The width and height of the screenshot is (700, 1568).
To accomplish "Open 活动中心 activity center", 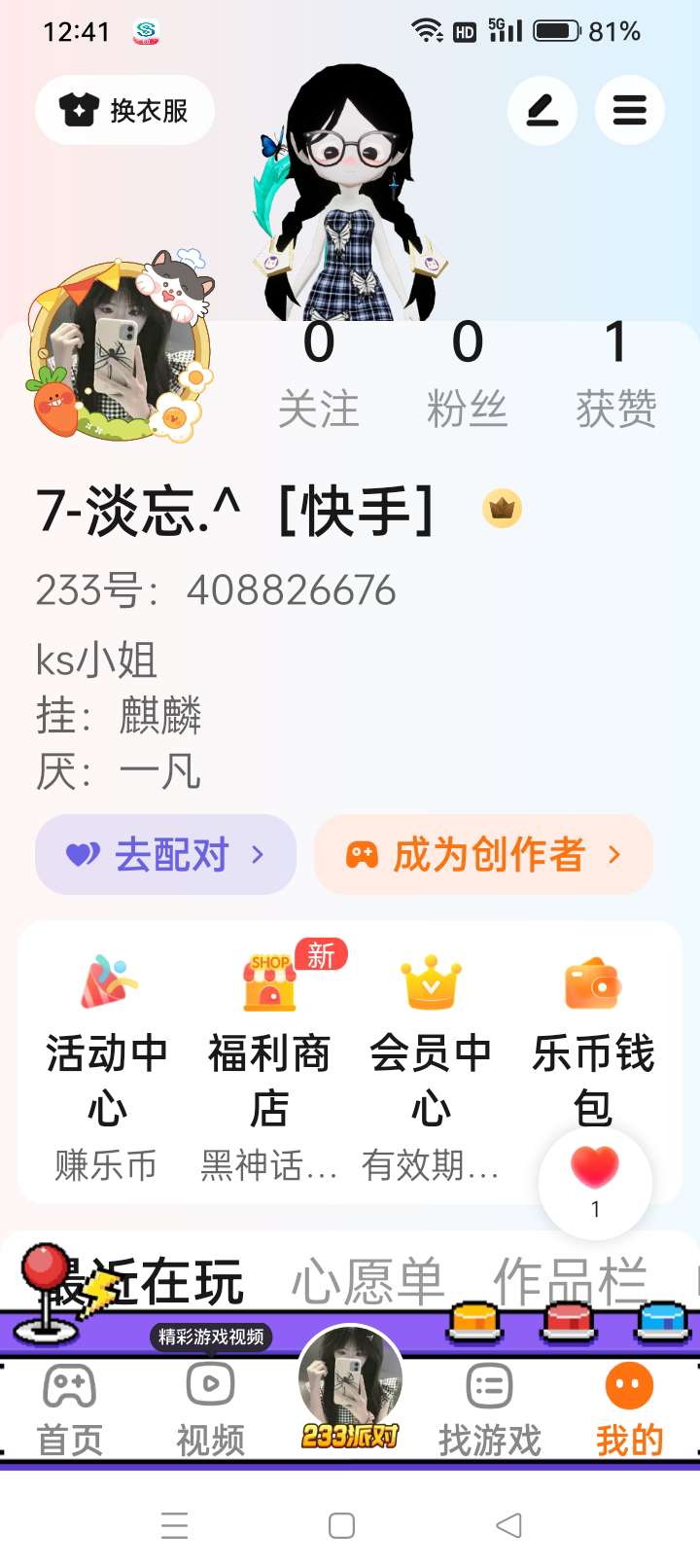I will click(107, 1060).
